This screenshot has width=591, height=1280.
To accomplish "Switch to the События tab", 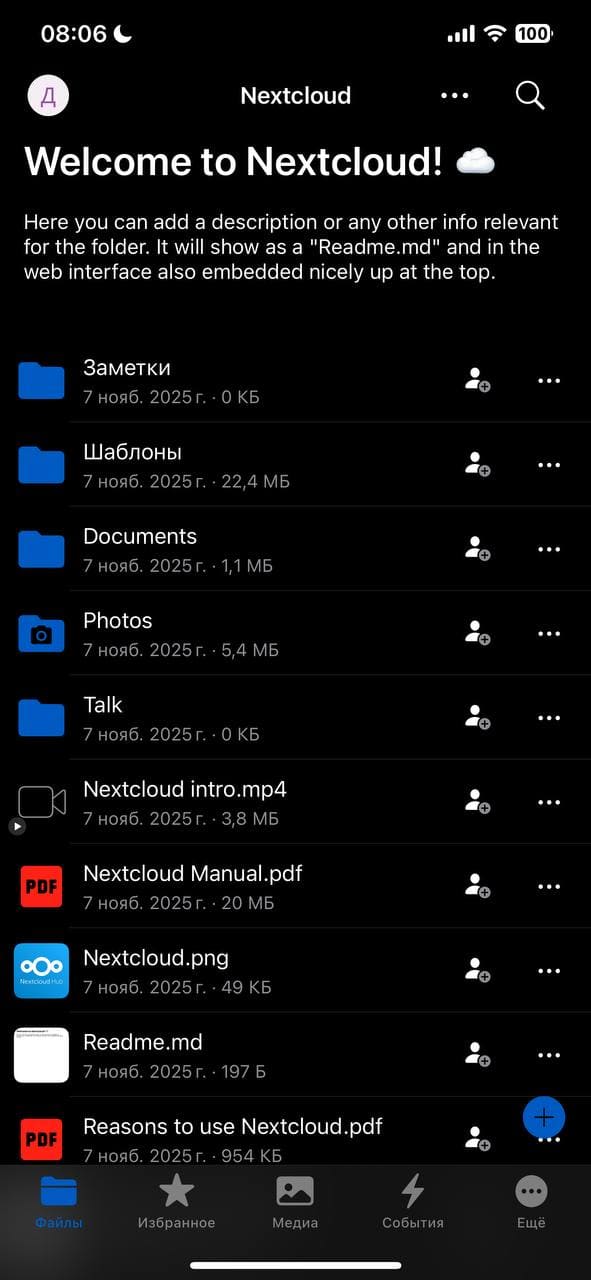I will pos(413,1201).
